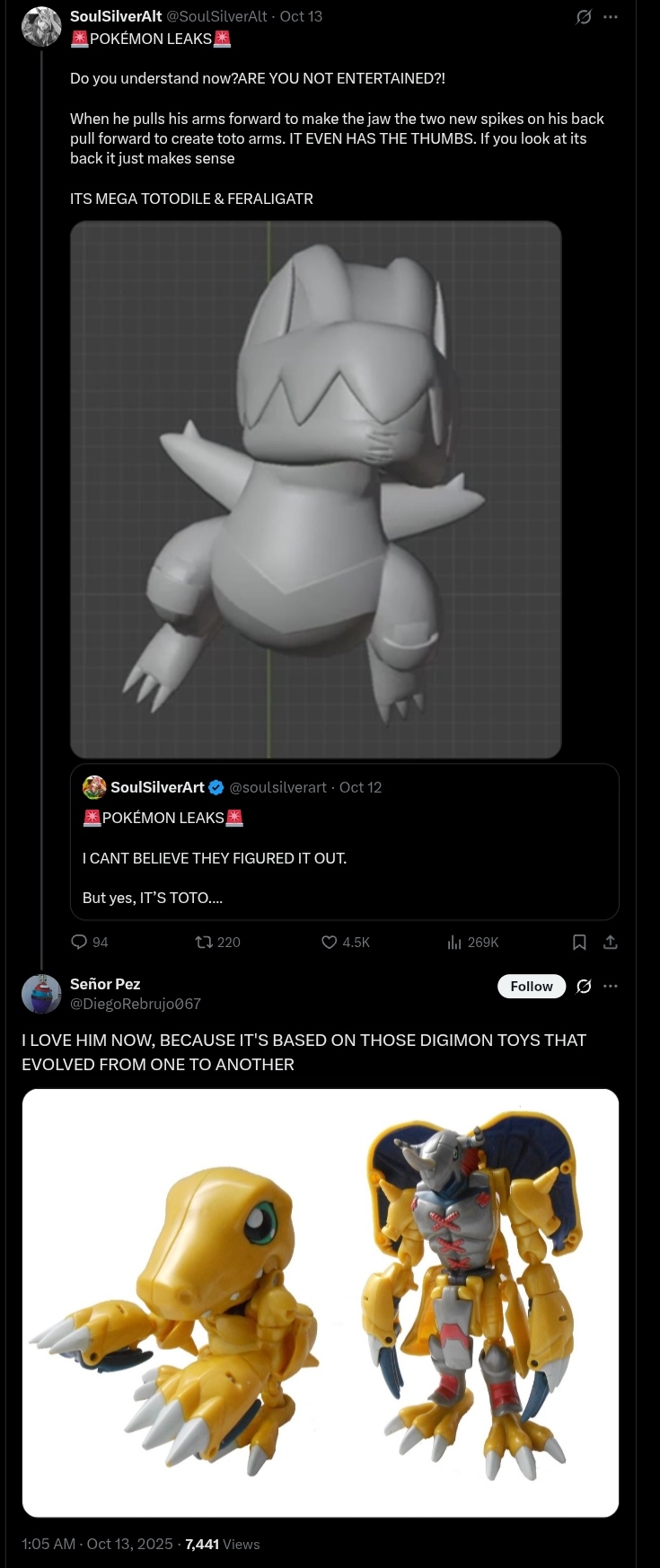Follow Señor Pez
Image resolution: width=660 pixels, height=1568 pixels.
click(532, 986)
